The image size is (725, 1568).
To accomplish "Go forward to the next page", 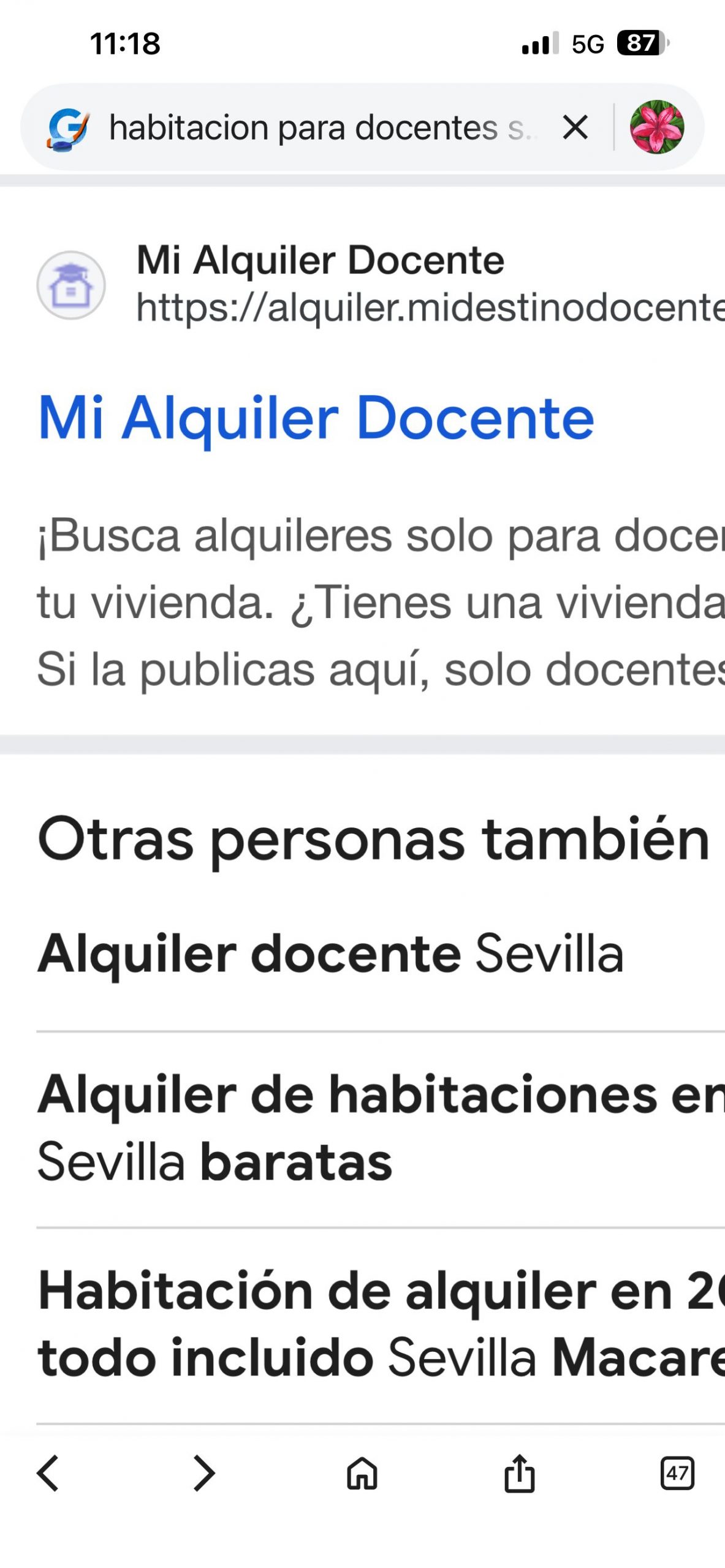I will tap(204, 1473).
